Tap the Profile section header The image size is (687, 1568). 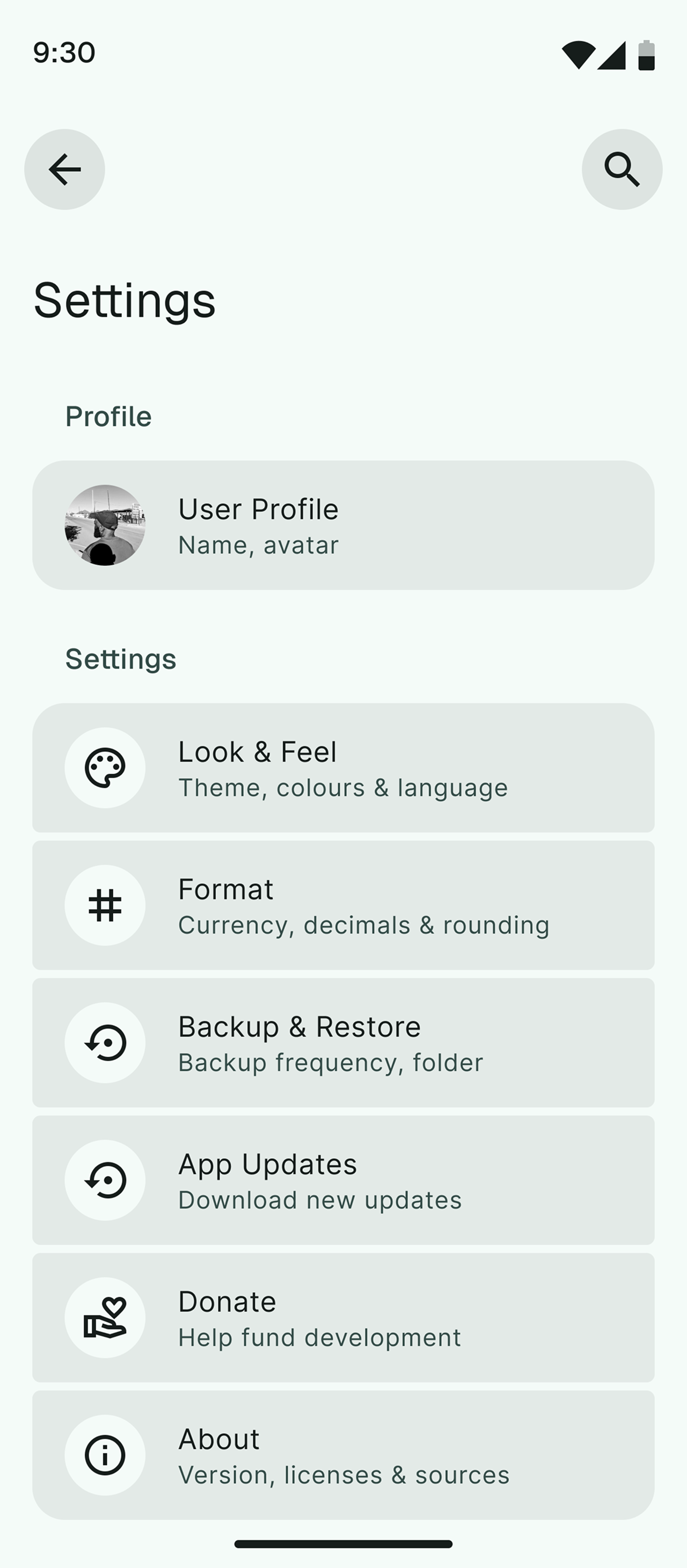(x=109, y=416)
